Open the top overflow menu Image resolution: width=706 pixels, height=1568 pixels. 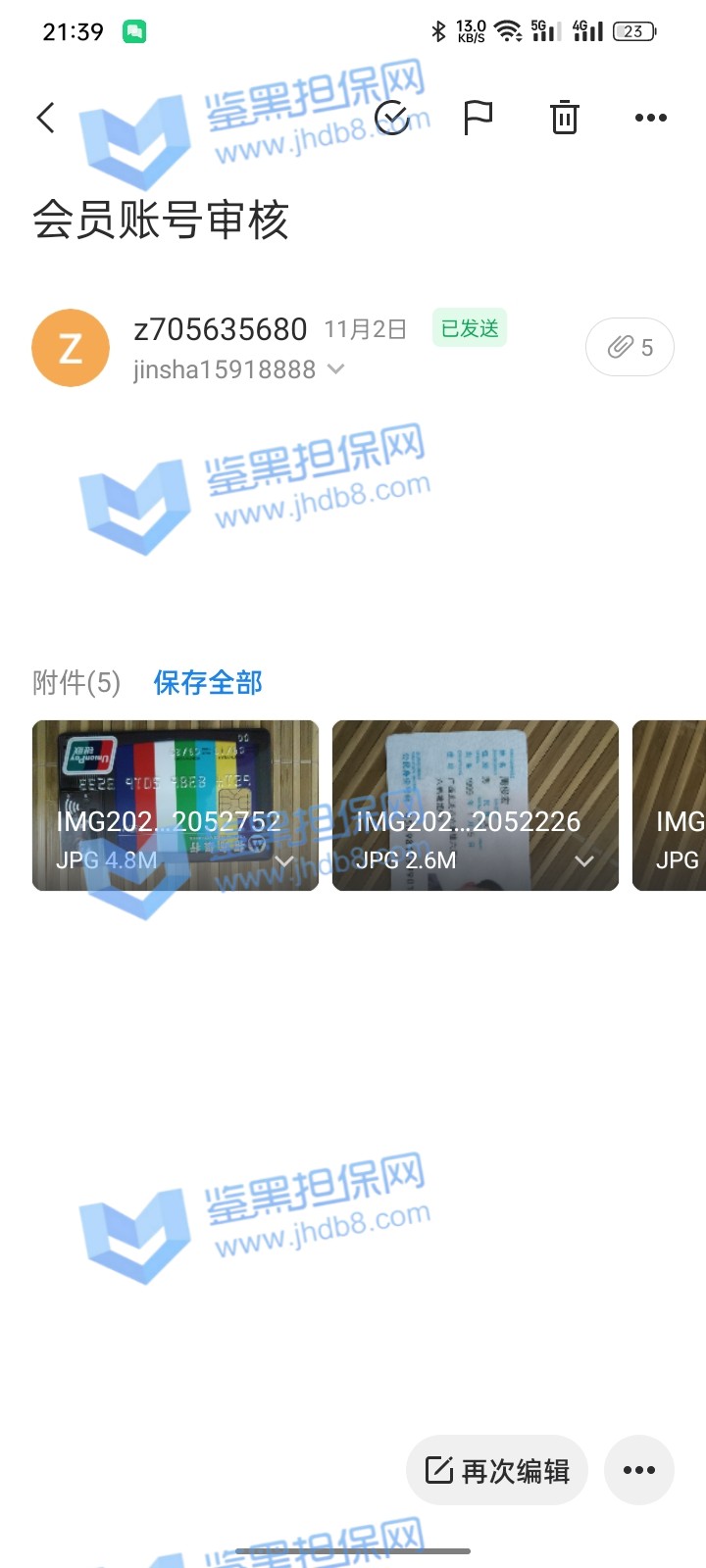(650, 118)
